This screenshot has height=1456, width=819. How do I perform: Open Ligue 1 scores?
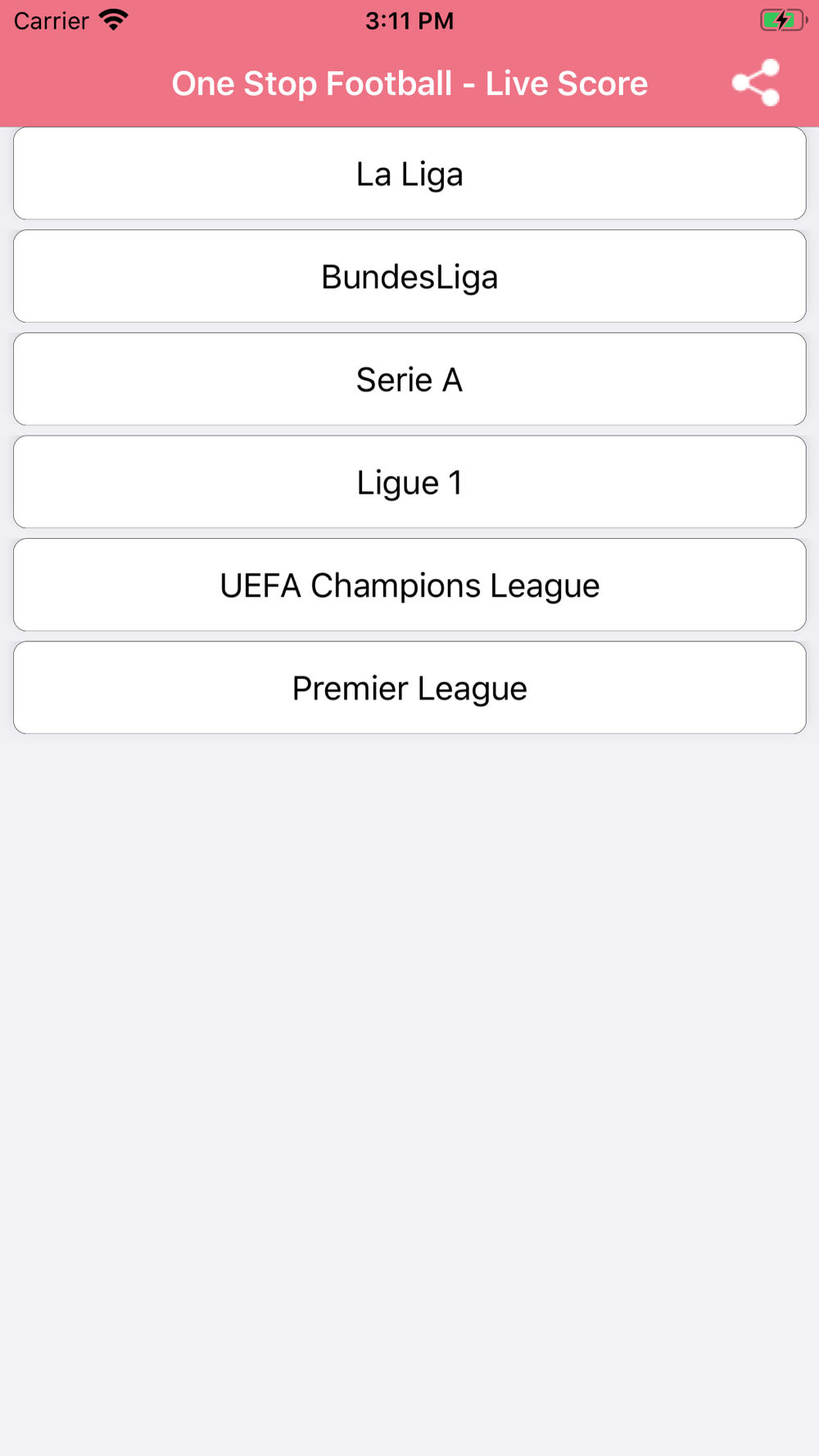pos(409,482)
